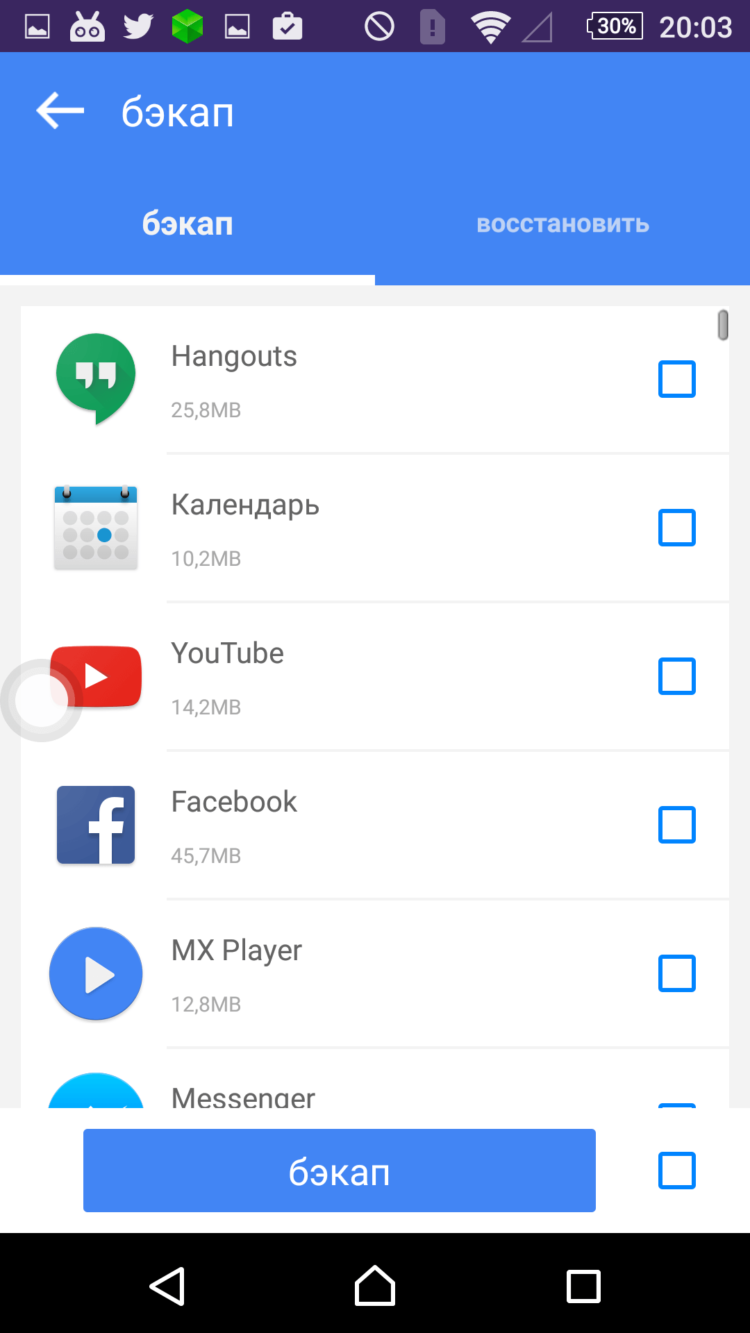Select the бэкап tab
This screenshot has height=1333, width=750.
click(187, 224)
